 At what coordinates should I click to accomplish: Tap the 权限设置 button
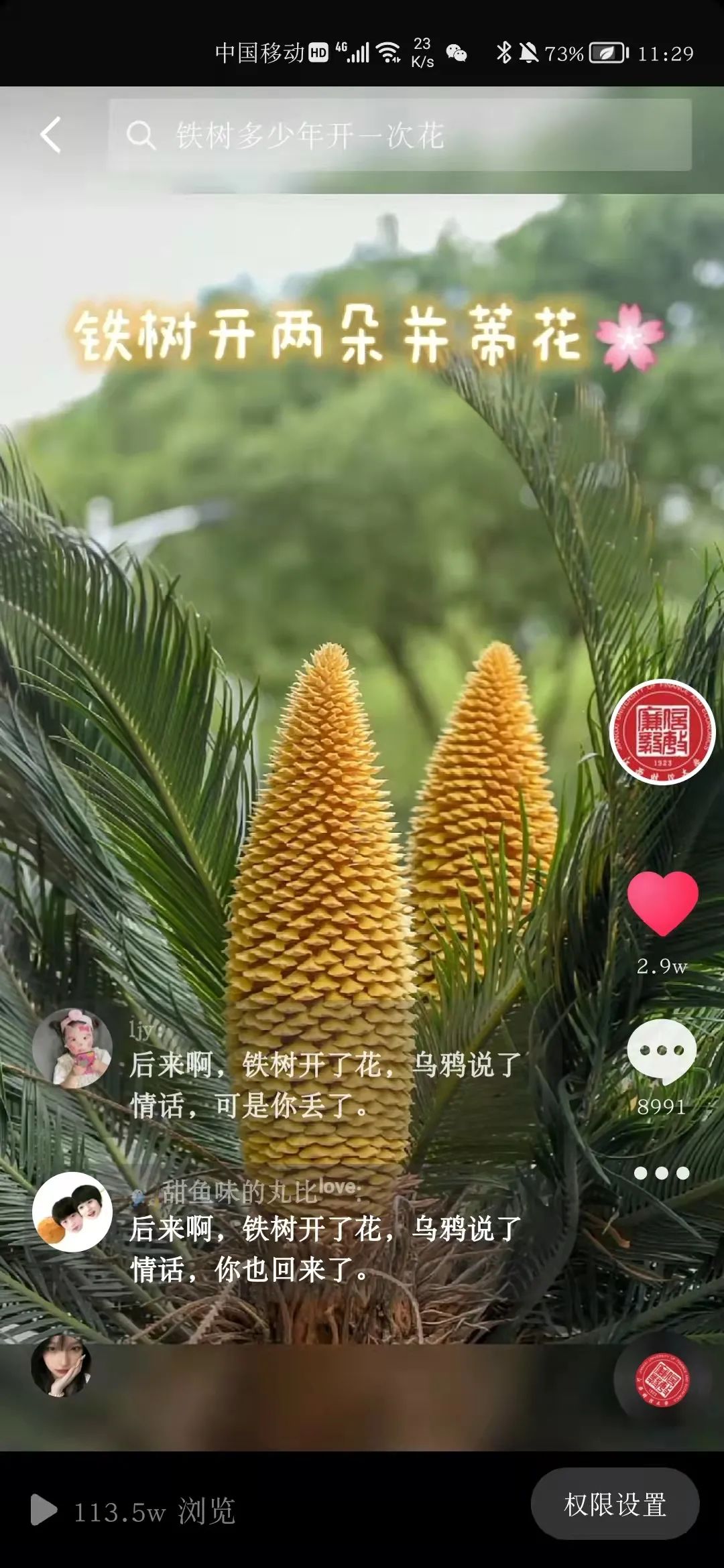615,1504
